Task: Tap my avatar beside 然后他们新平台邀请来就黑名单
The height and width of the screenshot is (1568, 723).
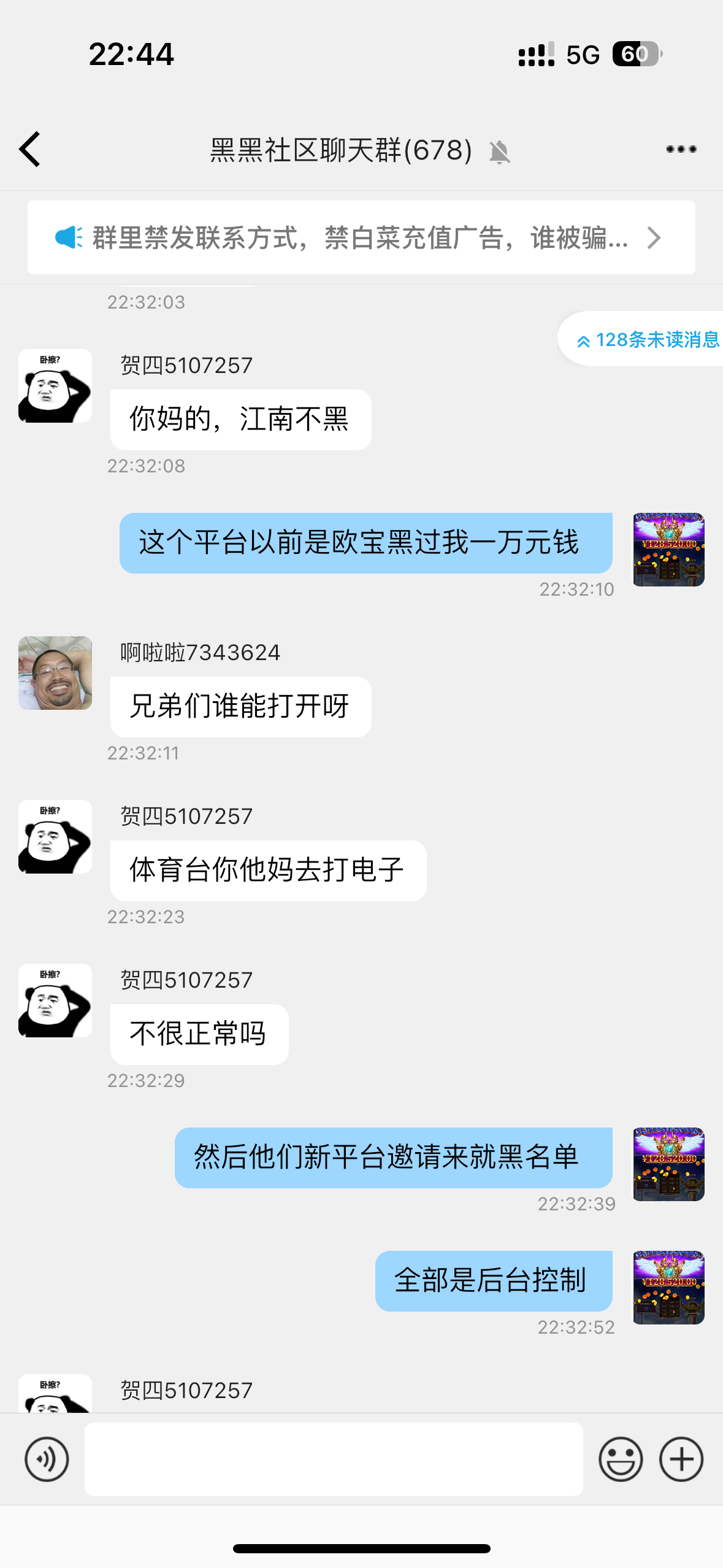Action: (668, 1164)
